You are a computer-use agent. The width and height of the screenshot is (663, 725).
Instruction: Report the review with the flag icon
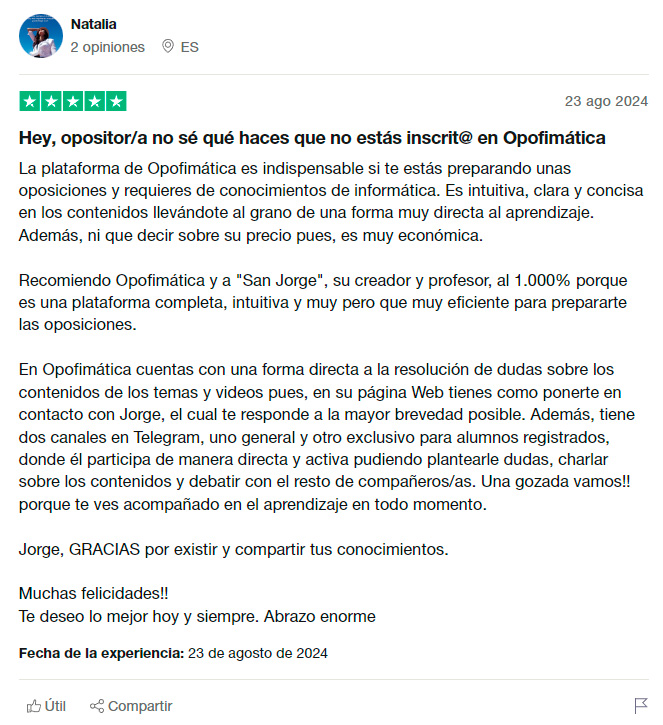[641, 705]
